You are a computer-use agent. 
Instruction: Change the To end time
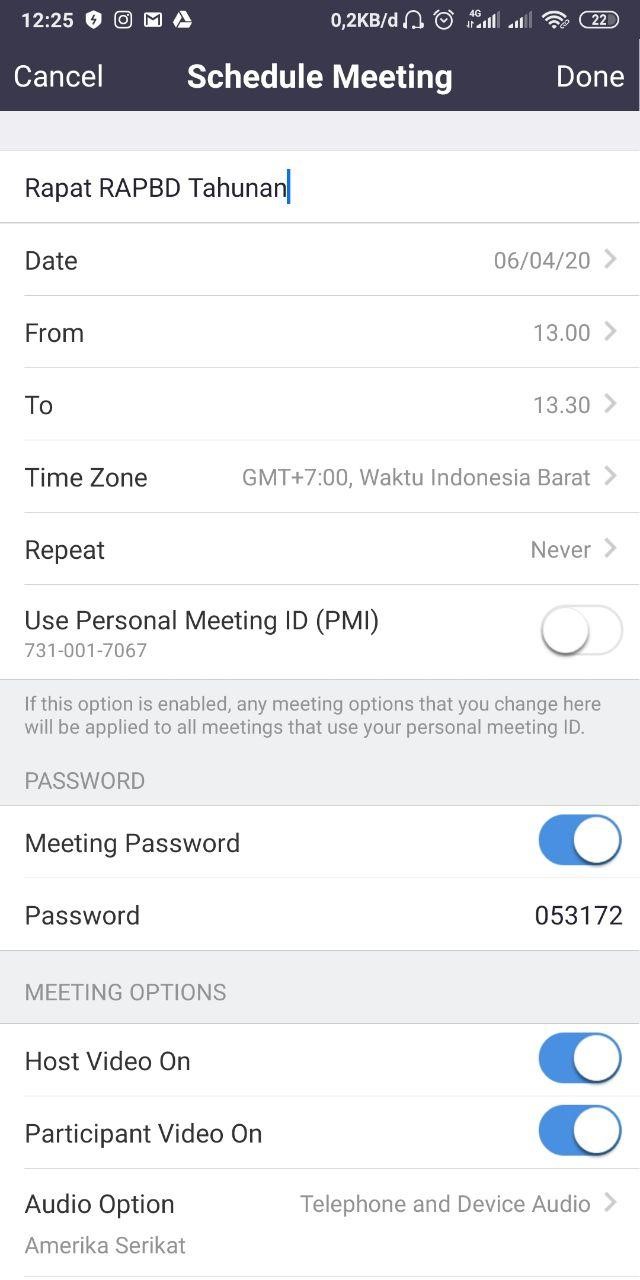[x=320, y=405]
